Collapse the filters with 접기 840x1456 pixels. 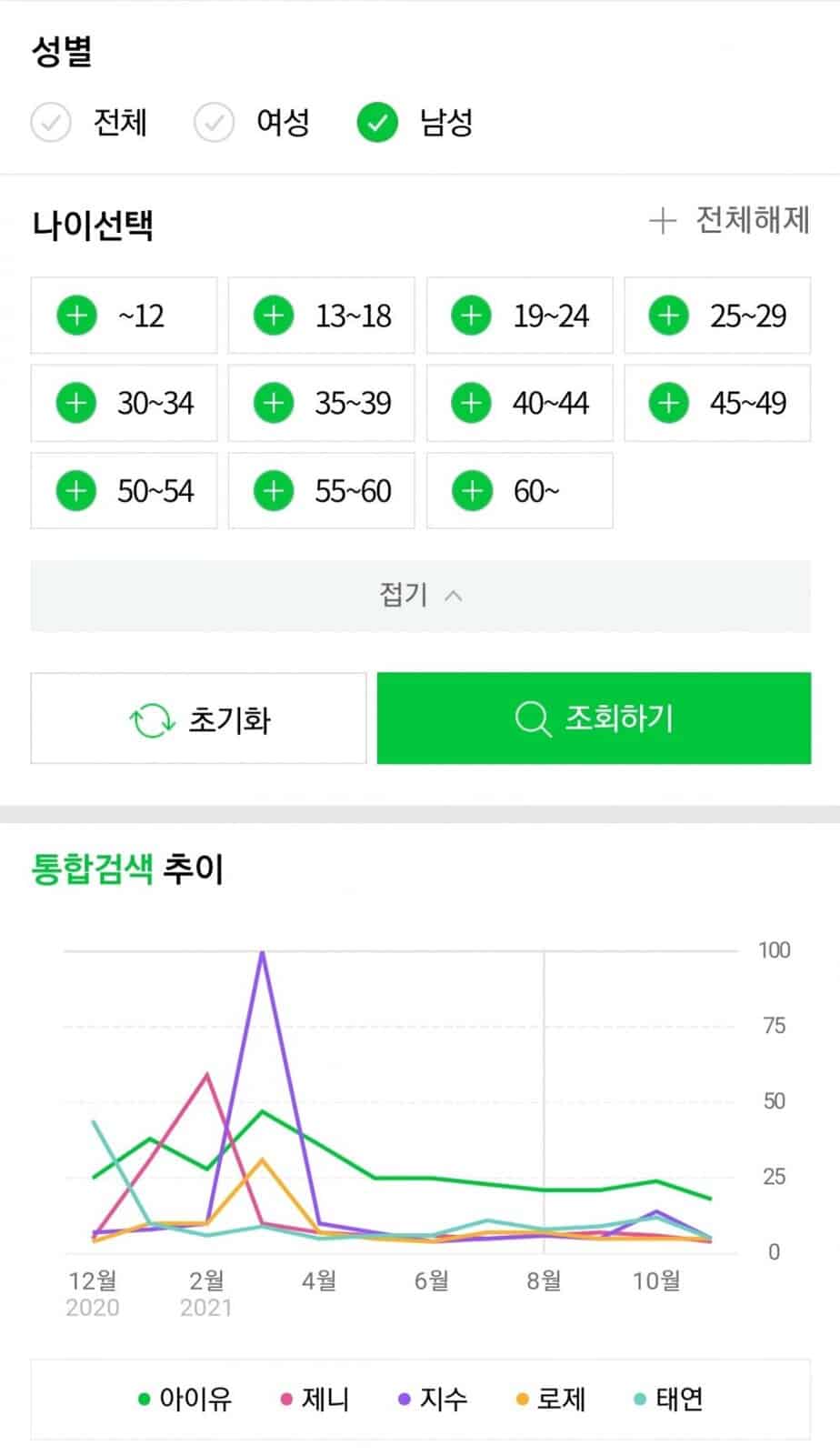click(x=420, y=596)
